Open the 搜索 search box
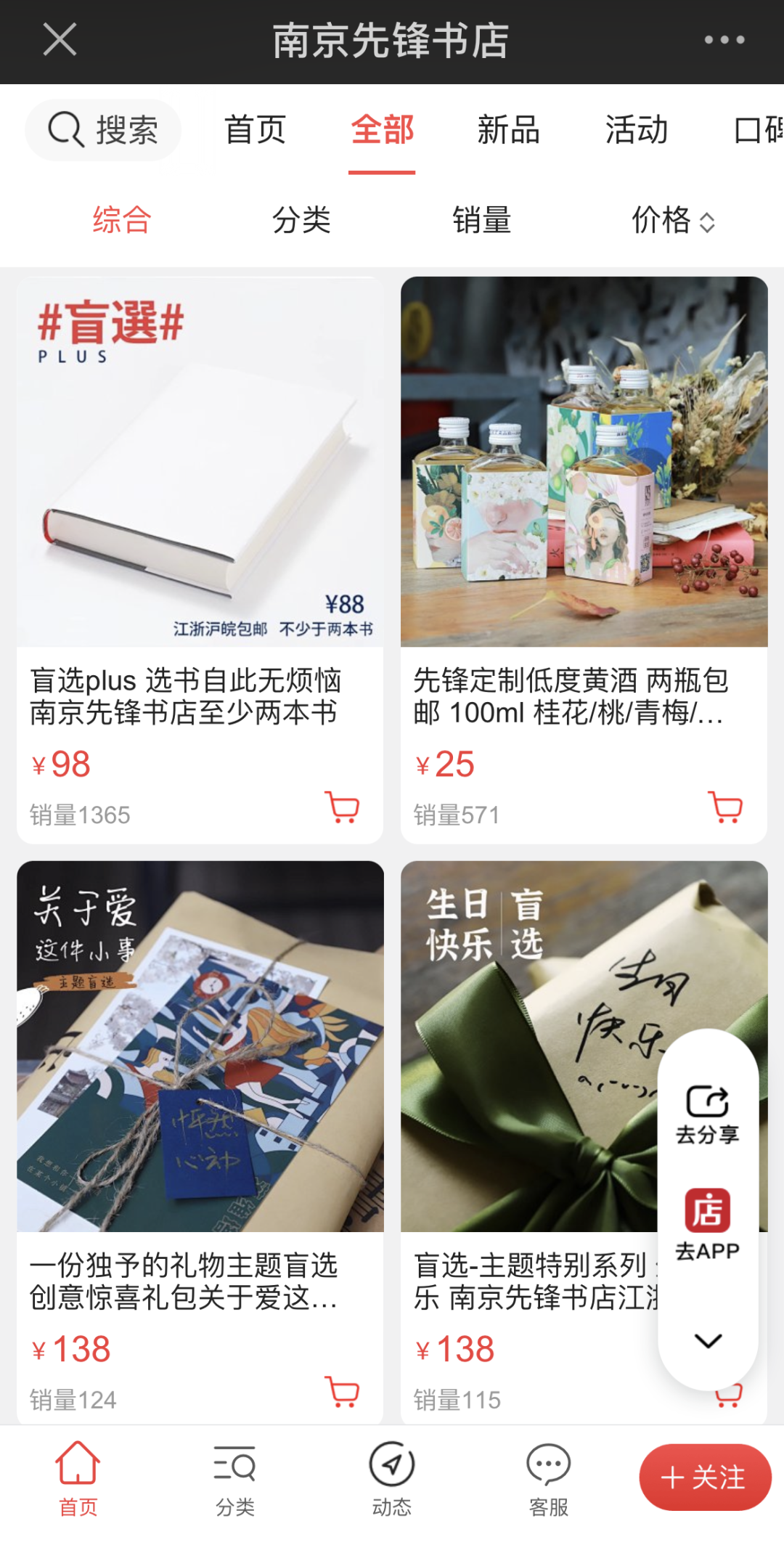This screenshot has height=1545, width=784. (x=103, y=131)
